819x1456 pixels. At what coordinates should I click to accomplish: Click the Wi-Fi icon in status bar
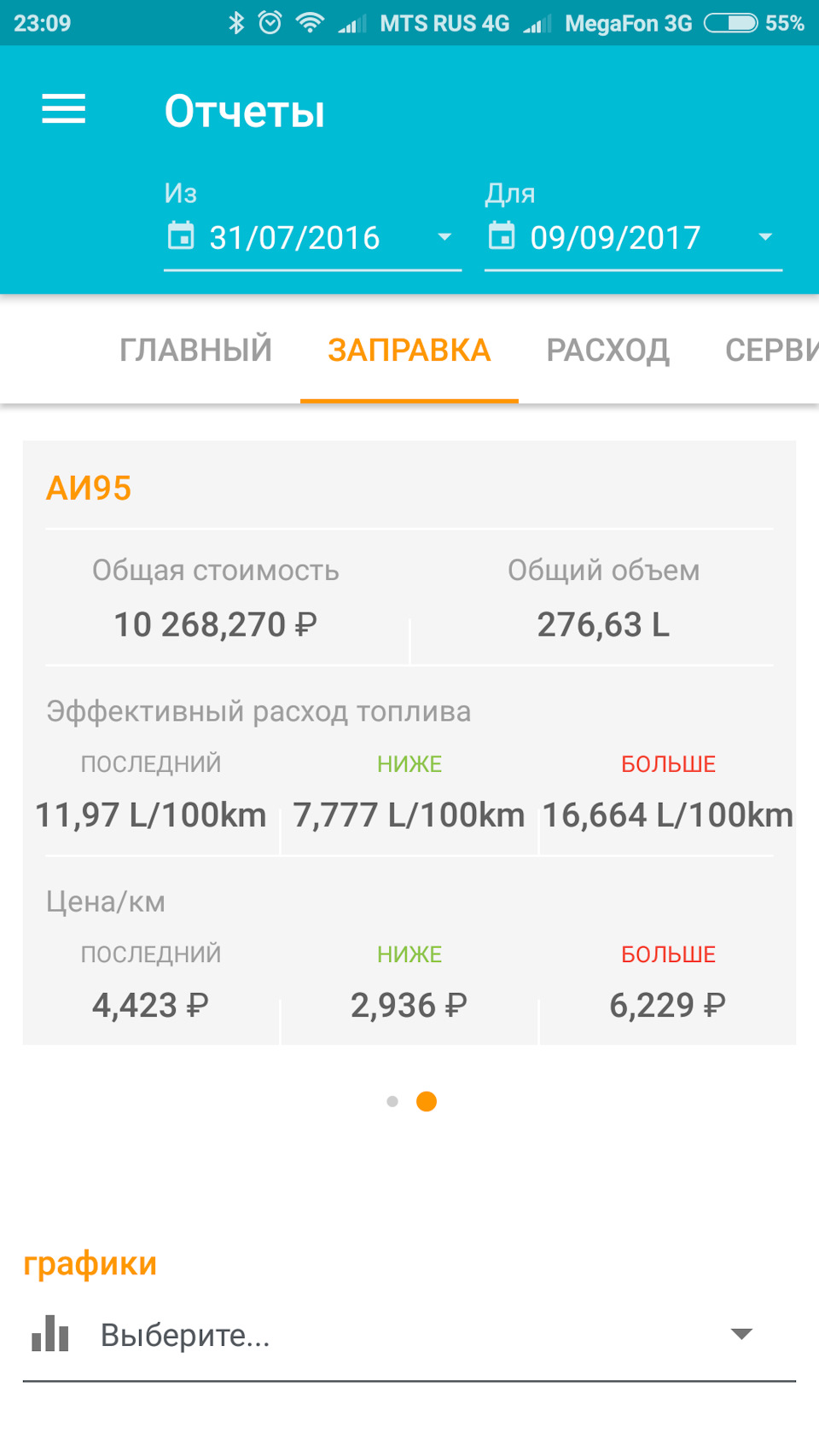pos(309,22)
